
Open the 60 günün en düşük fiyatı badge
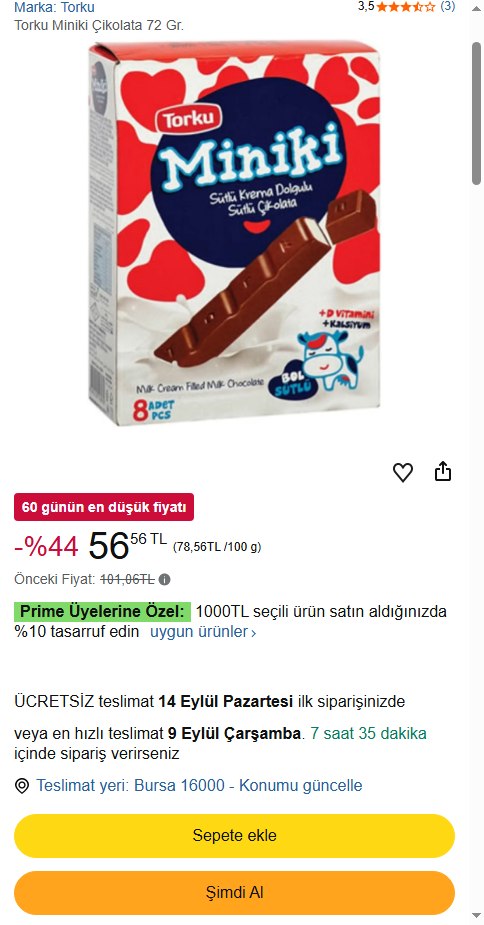[104, 507]
